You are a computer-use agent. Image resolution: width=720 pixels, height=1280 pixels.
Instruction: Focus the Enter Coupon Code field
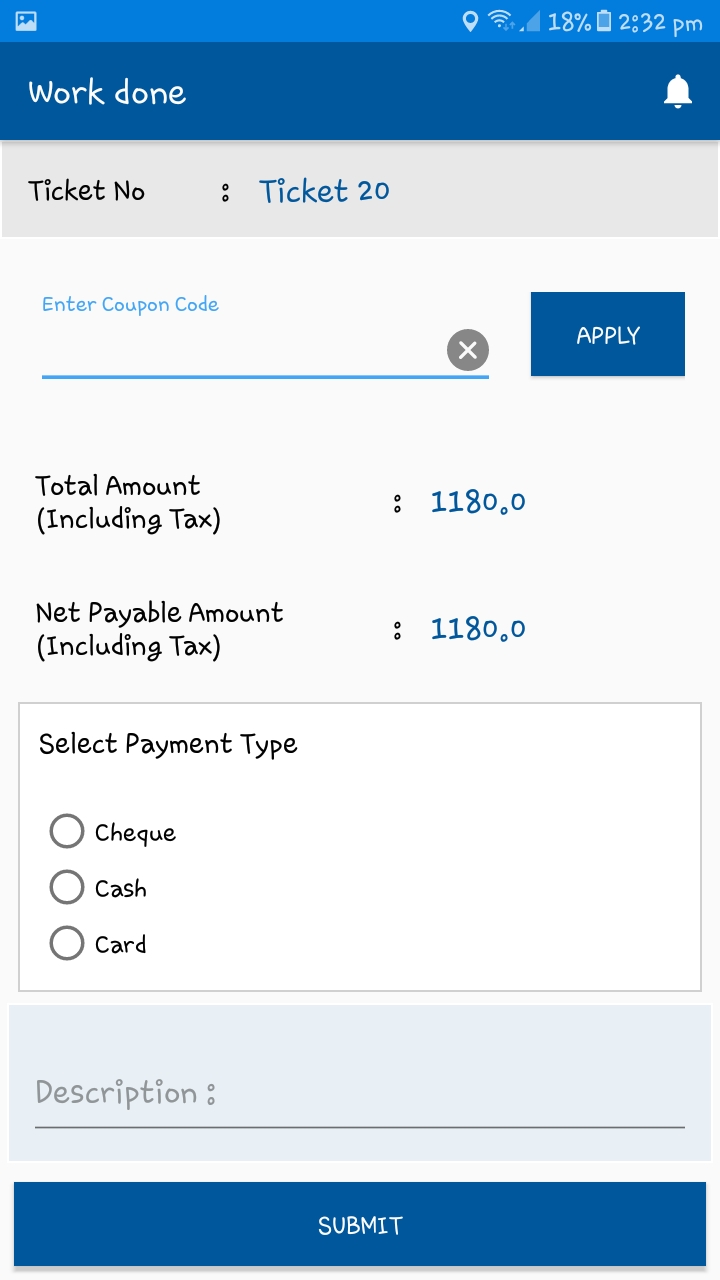click(240, 350)
